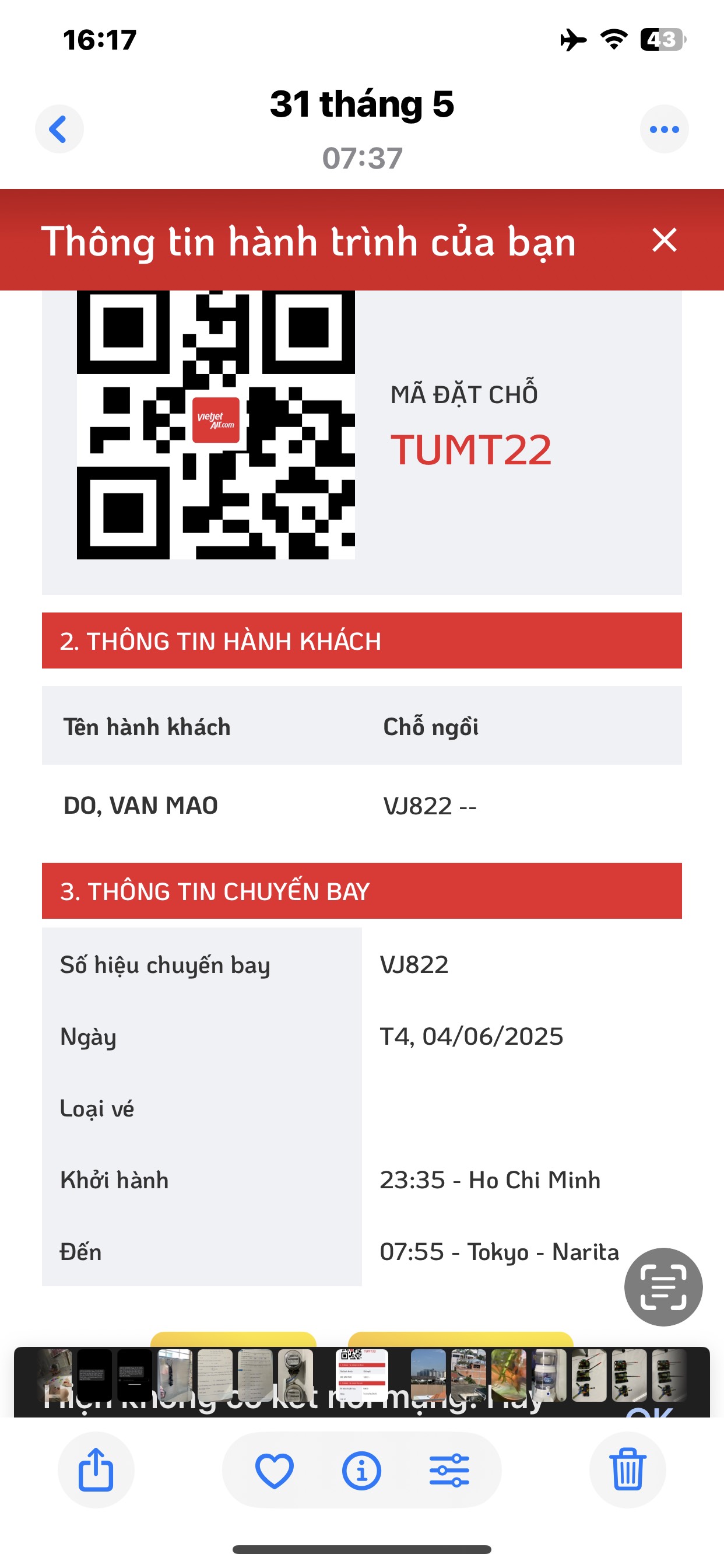
Task: Mark this photo as favorite
Action: tap(275, 1471)
